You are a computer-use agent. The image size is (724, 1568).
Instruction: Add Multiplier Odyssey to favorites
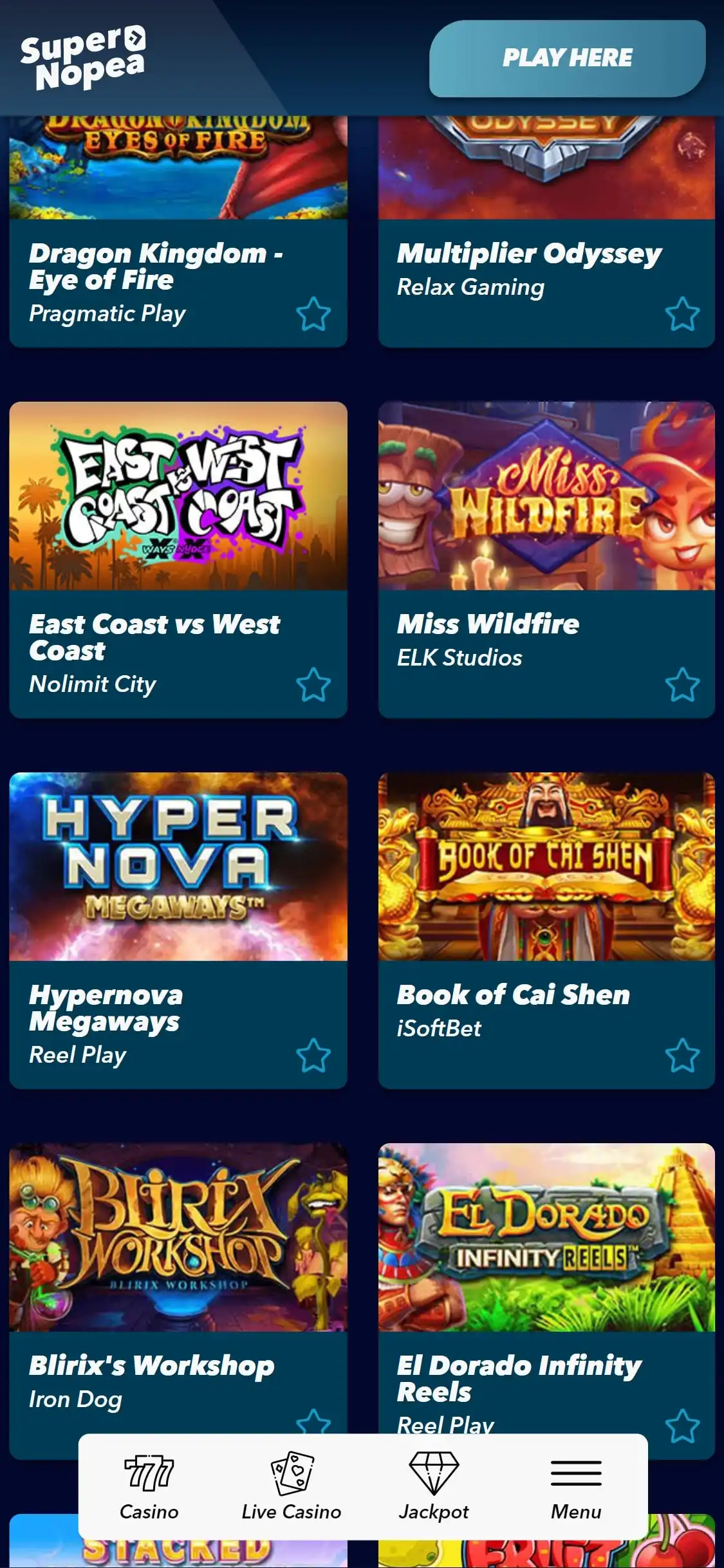tap(682, 314)
